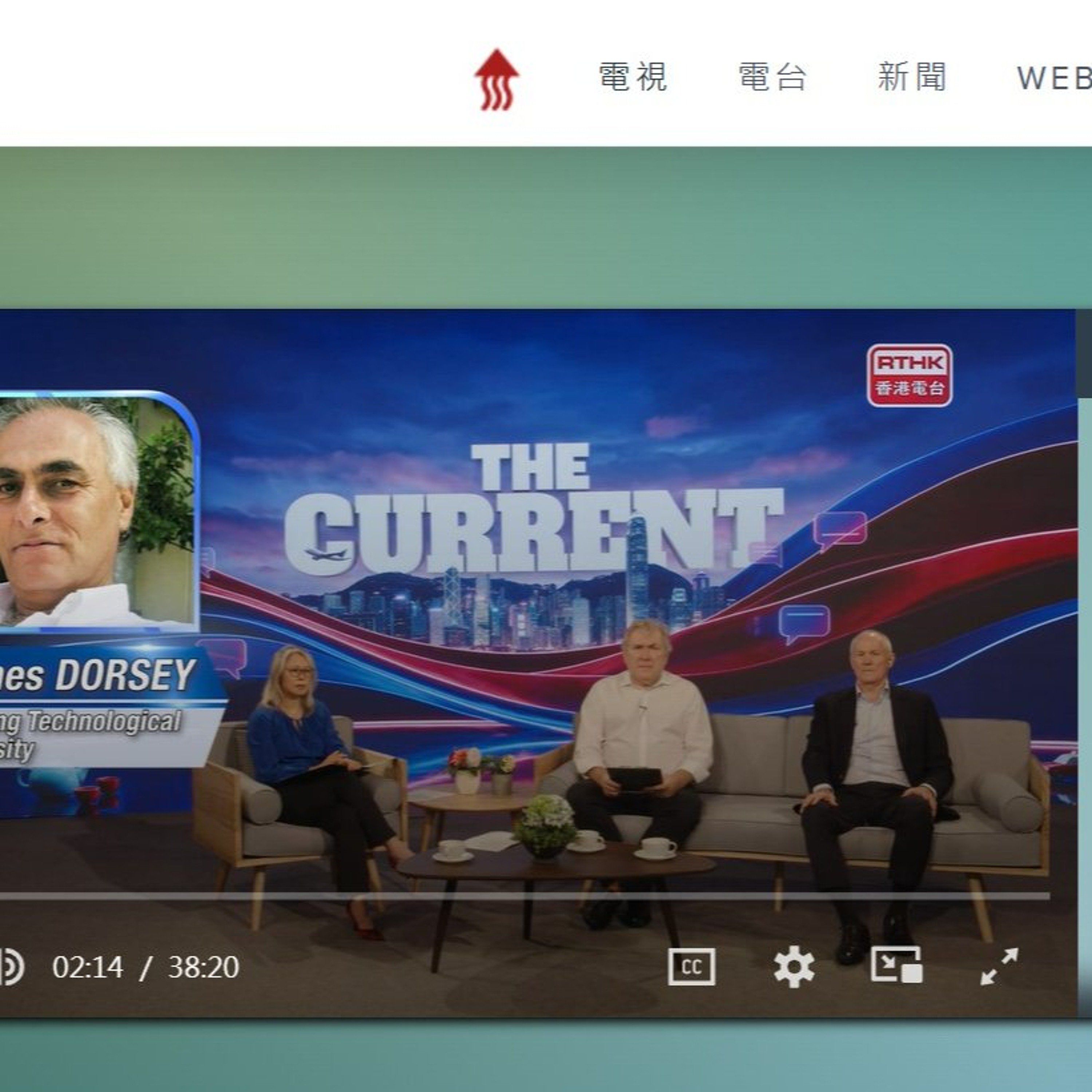The height and width of the screenshot is (1092, 1092).
Task: Enable picture-in-picture mode
Action: tap(897, 965)
